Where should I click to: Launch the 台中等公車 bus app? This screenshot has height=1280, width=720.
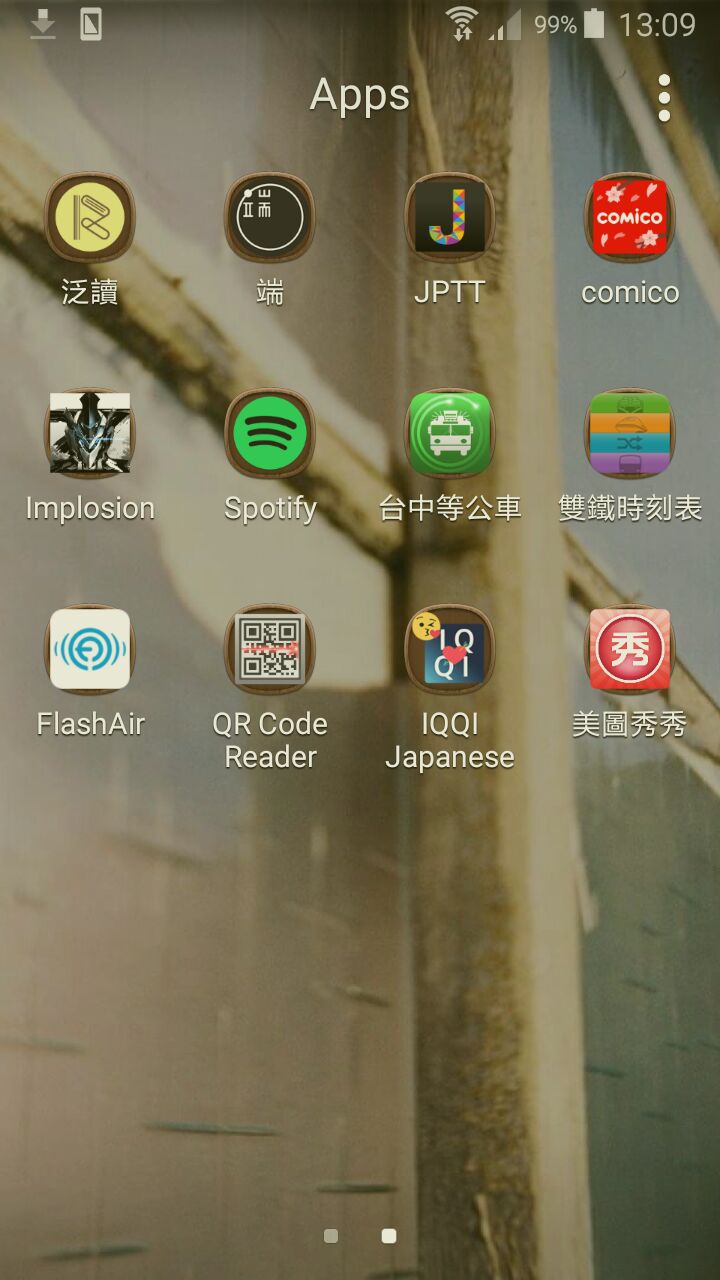coord(450,433)
